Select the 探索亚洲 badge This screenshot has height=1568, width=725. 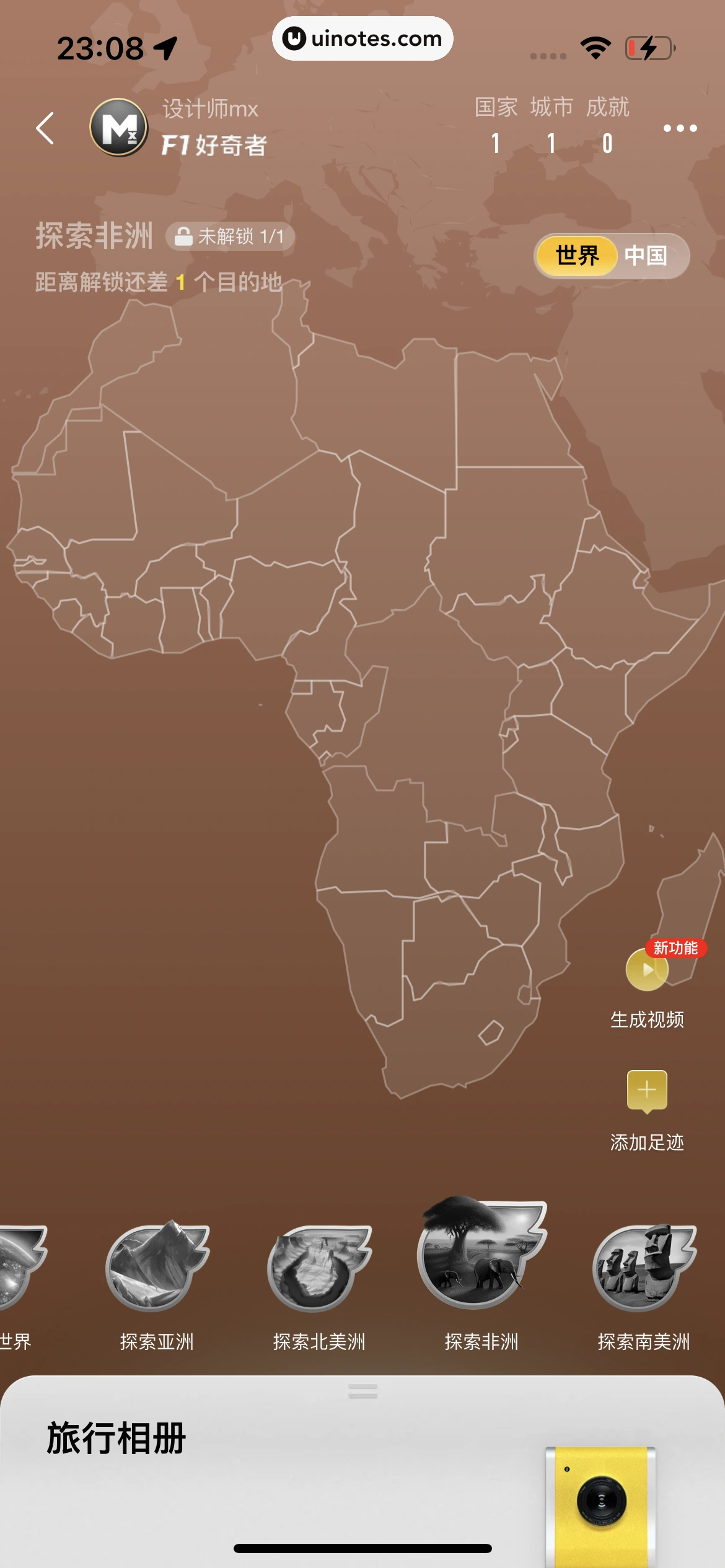(x=157, y=1270)
